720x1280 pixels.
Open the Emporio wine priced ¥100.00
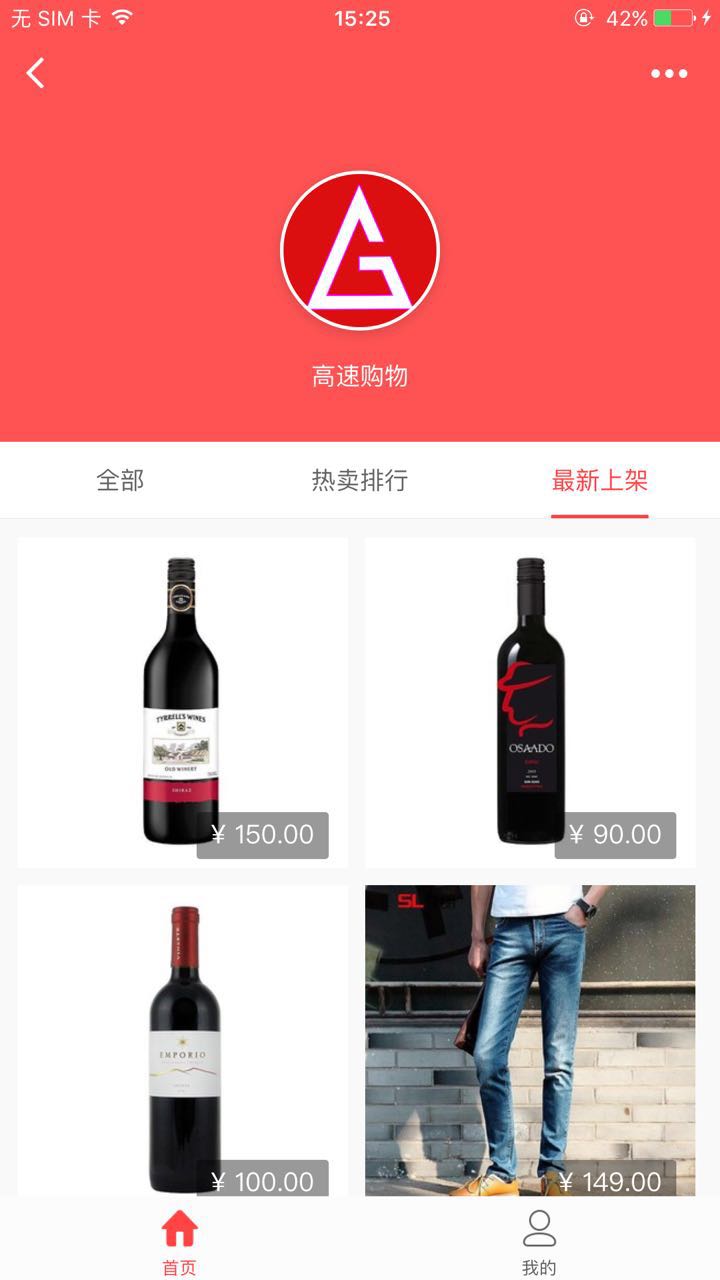(x=183, y=1041)
